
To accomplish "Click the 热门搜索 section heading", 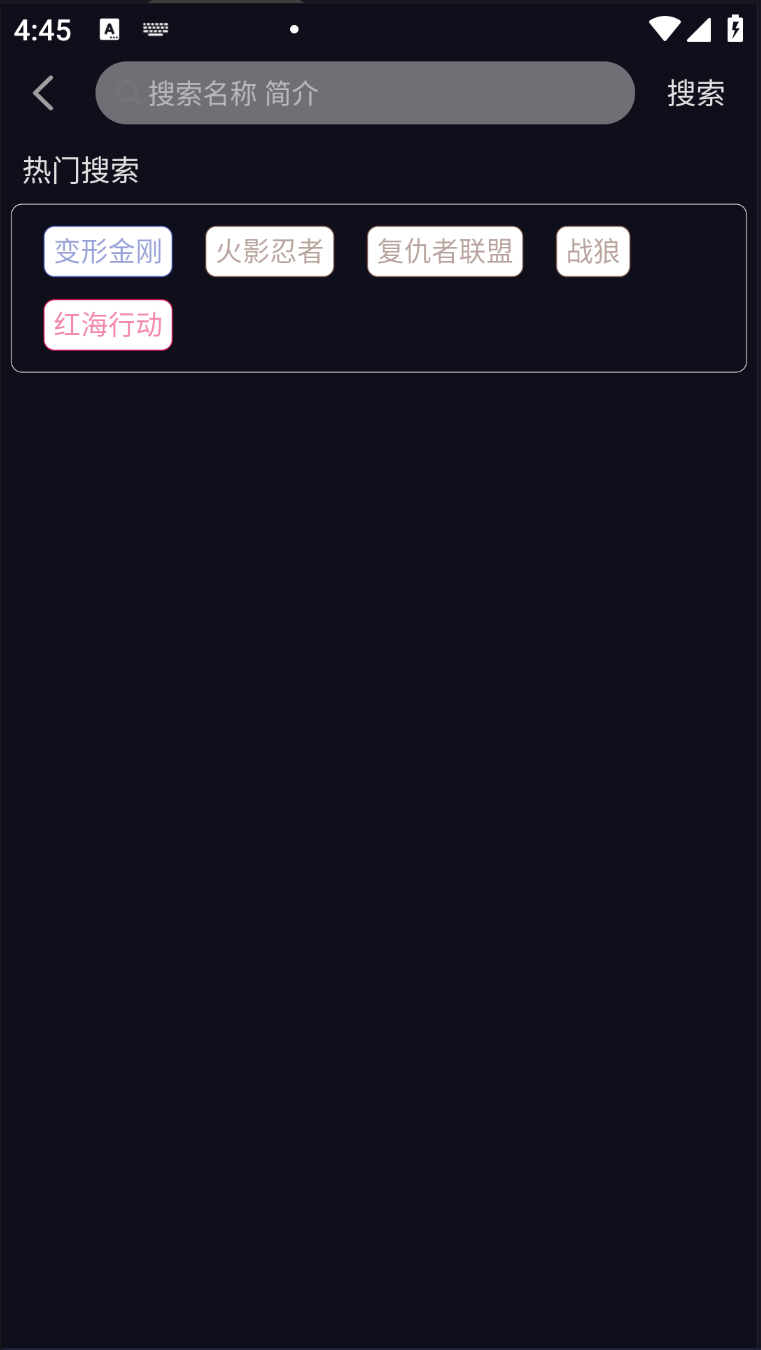I will tap(79, 170).
